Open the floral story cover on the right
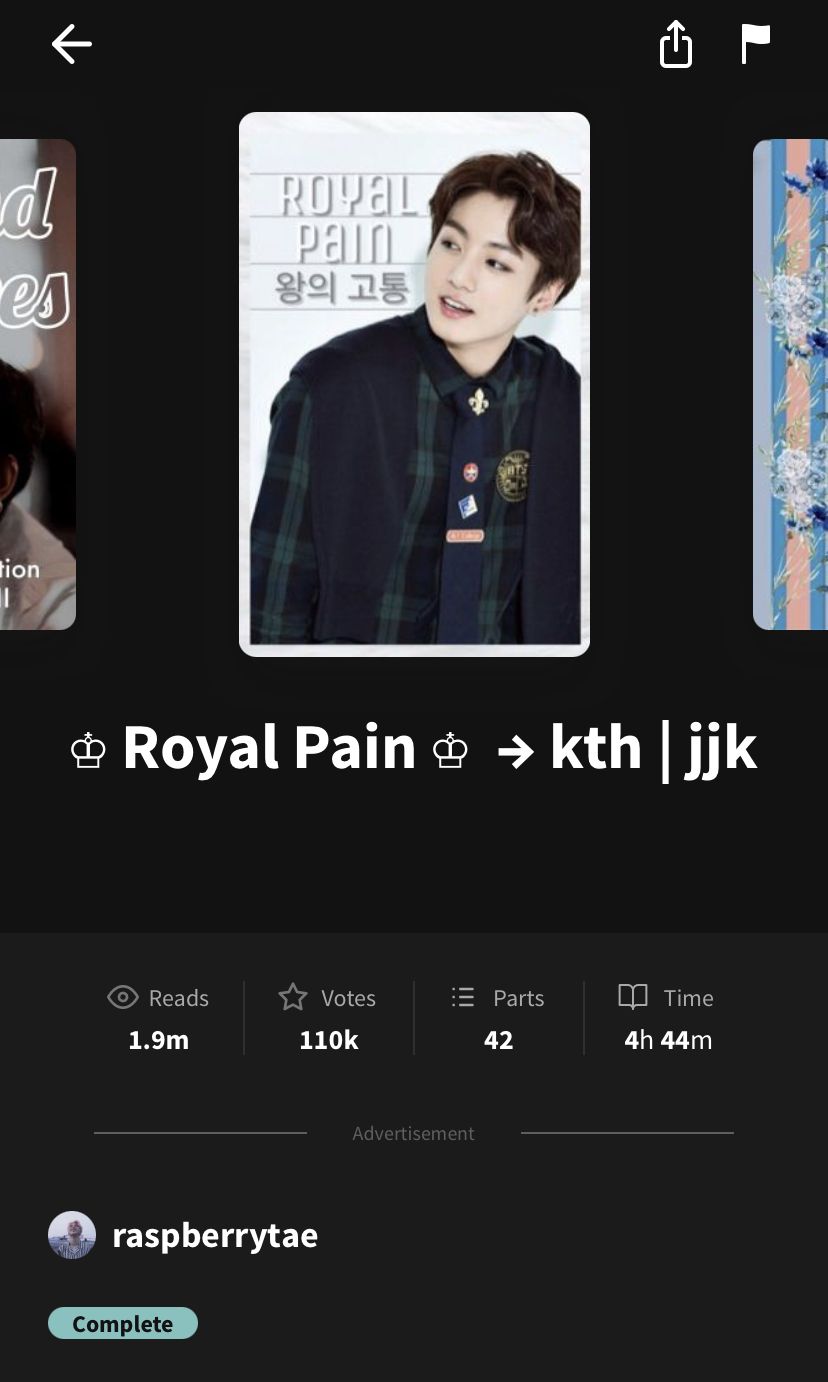Screen dimensions: 828x1382 [x=790, y=384]
